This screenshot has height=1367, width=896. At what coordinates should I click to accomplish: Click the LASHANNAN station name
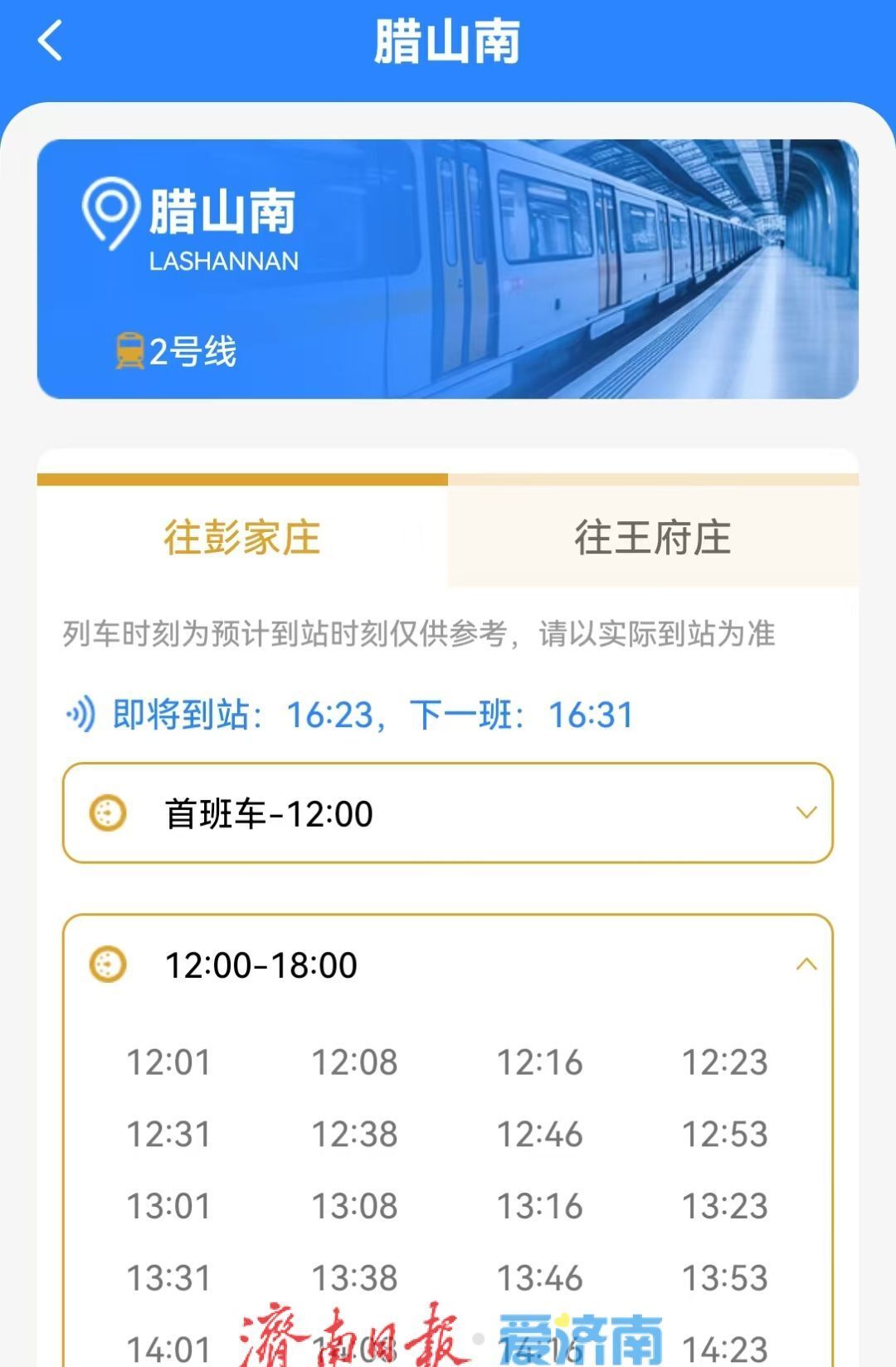pos(223,261)
